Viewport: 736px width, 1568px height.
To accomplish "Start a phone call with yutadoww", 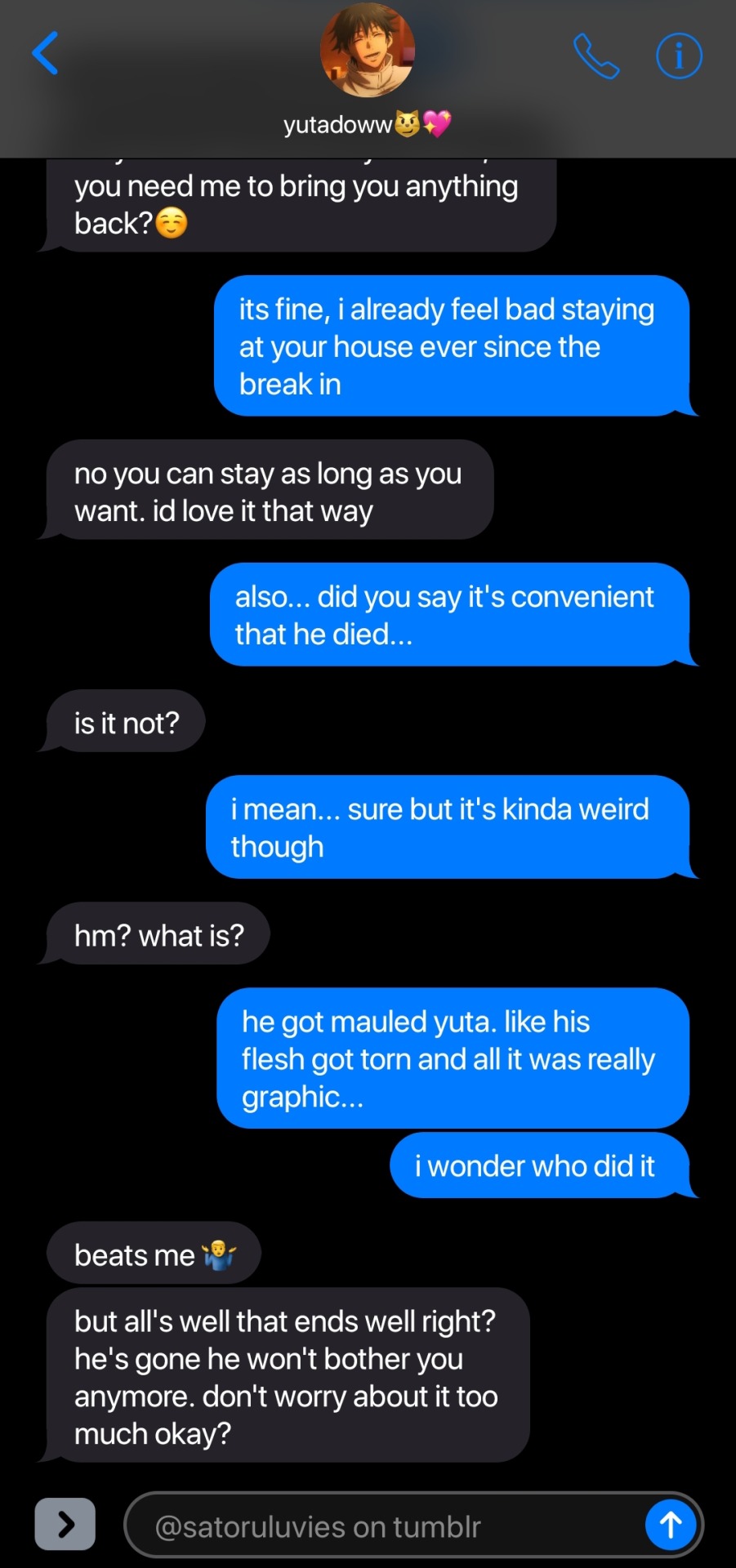I will (x=596, y=56).
